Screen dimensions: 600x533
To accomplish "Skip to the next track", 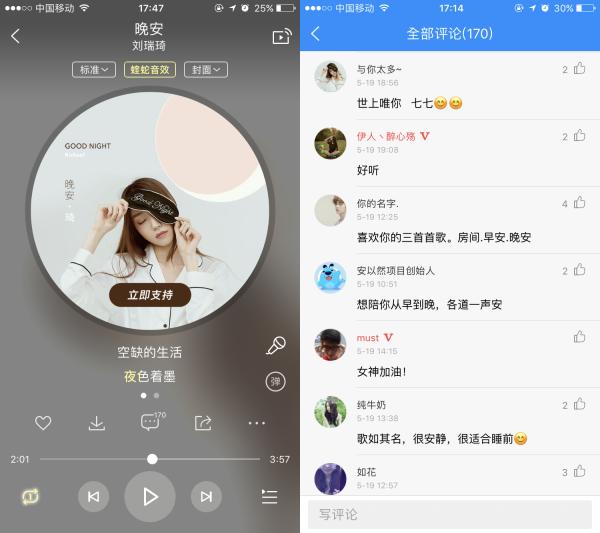I will (x=206, y=496).
